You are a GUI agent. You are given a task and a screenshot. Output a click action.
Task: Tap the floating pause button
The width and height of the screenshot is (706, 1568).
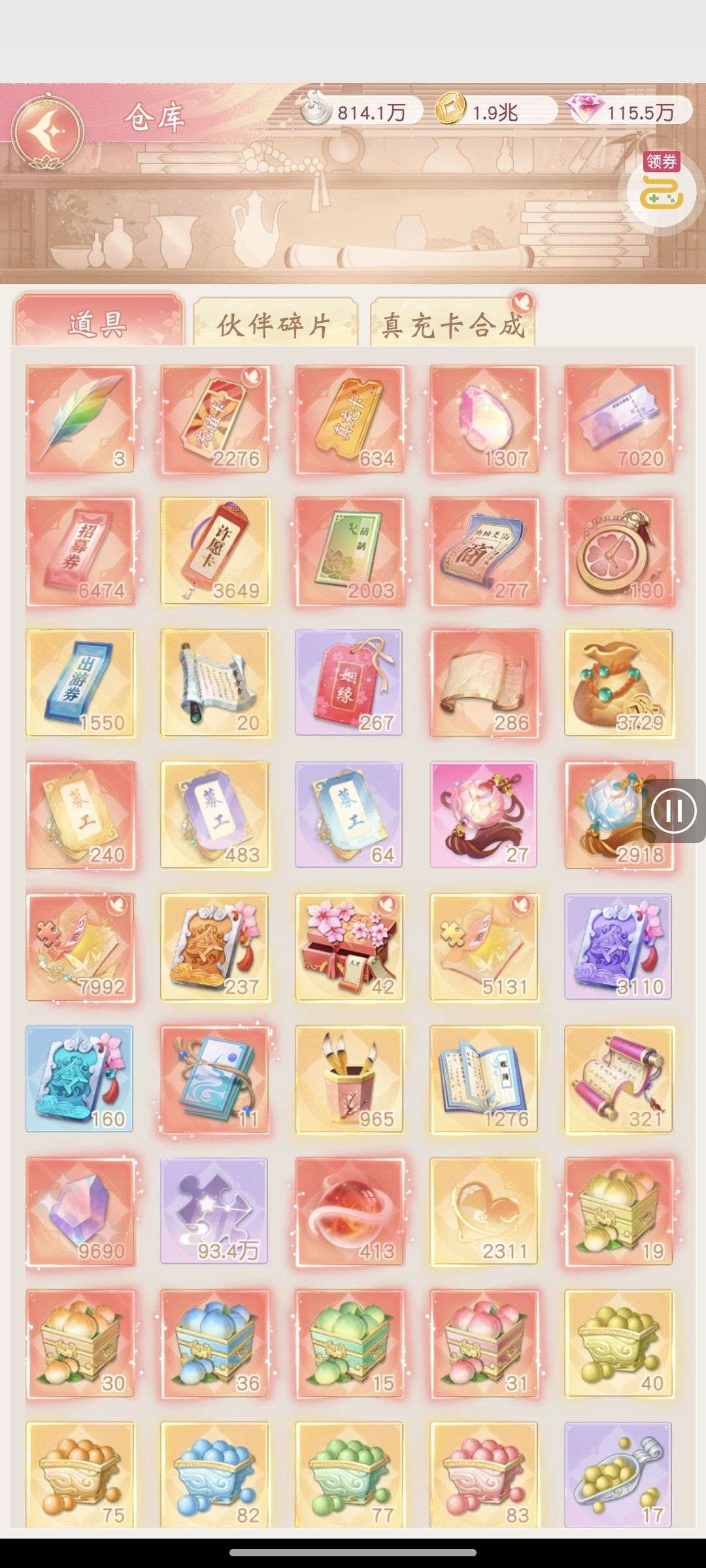tap(673, 810)
